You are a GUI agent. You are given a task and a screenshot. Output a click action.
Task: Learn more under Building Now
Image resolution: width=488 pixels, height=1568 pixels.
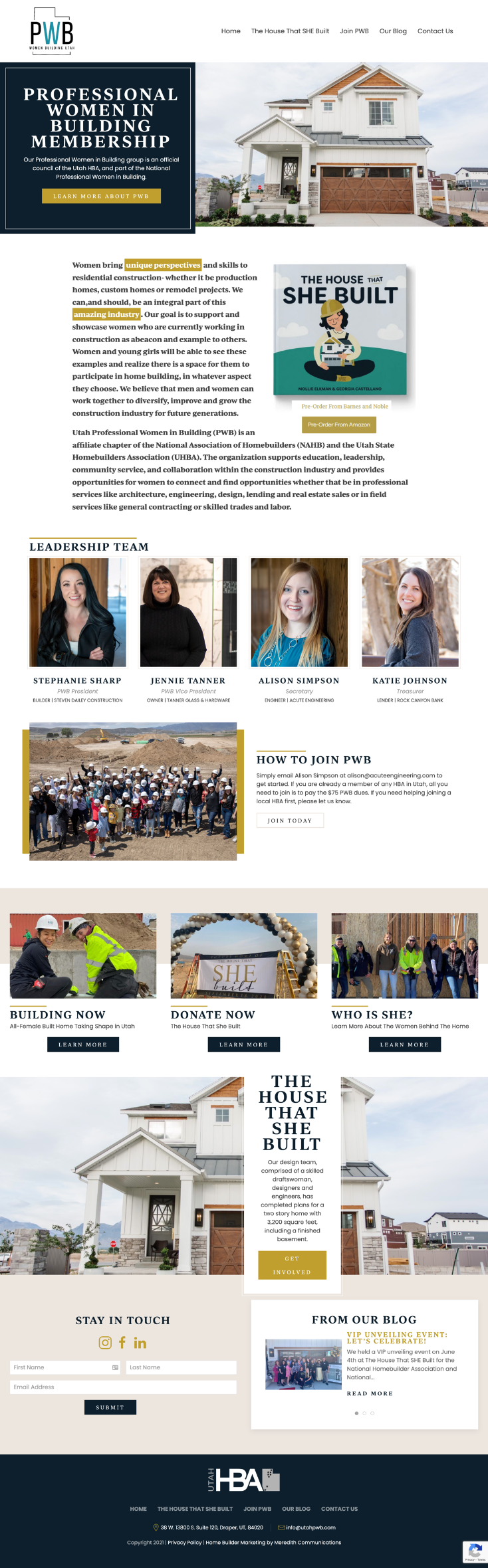point(82,1044)
